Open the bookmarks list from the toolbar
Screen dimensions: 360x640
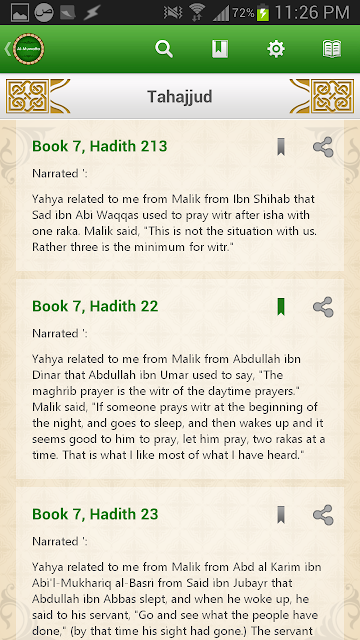coord(220,49)
